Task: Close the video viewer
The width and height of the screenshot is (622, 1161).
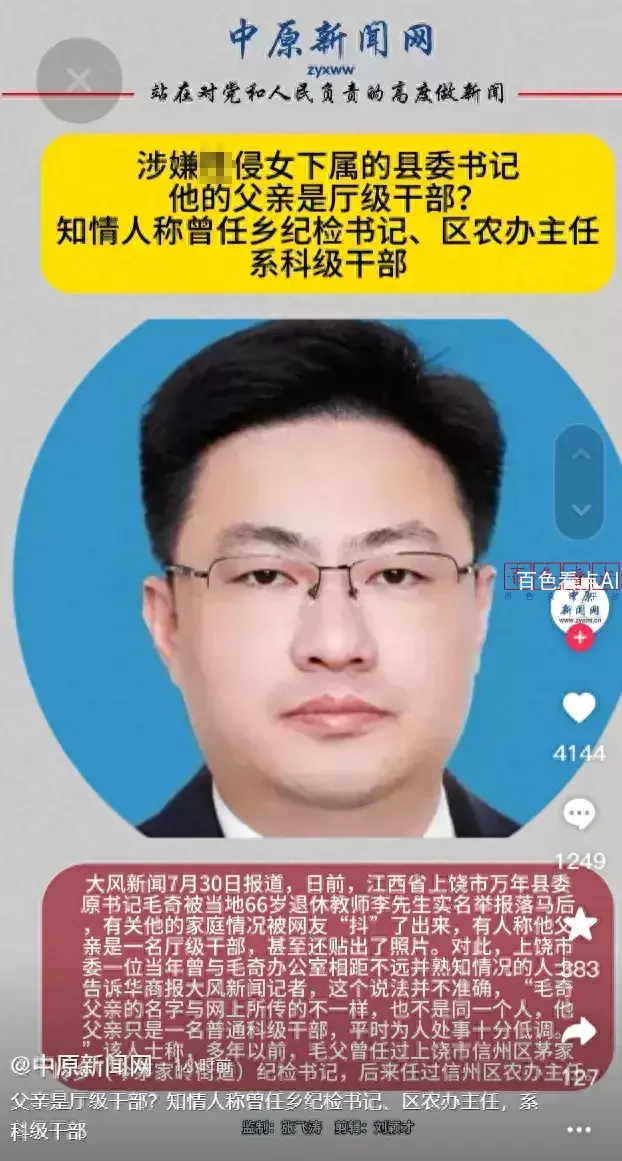Action: (79, 80)
